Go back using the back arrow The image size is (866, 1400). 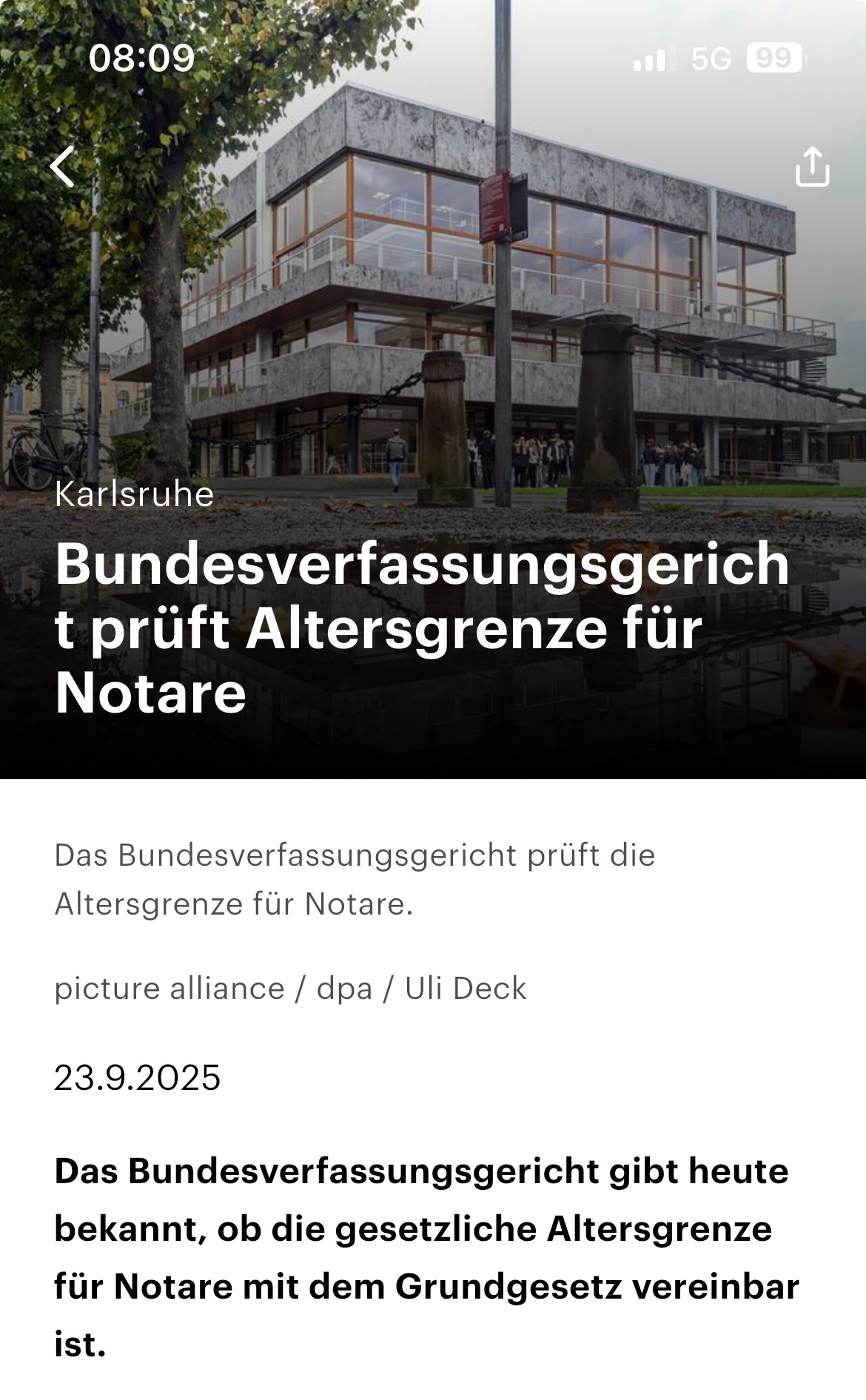click(x=63, y=166)
